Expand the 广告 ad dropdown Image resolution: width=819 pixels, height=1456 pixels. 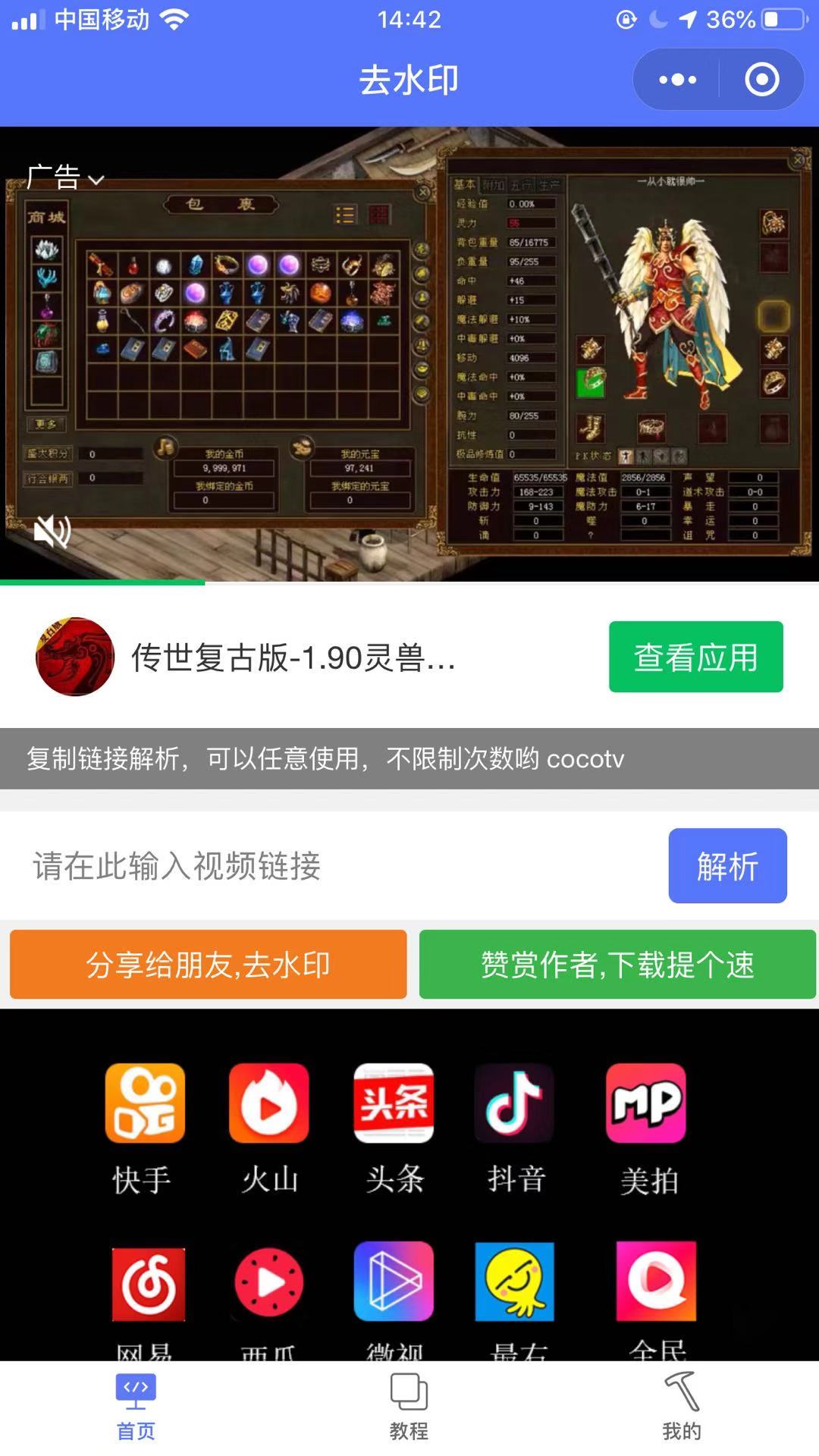[65, 177]
